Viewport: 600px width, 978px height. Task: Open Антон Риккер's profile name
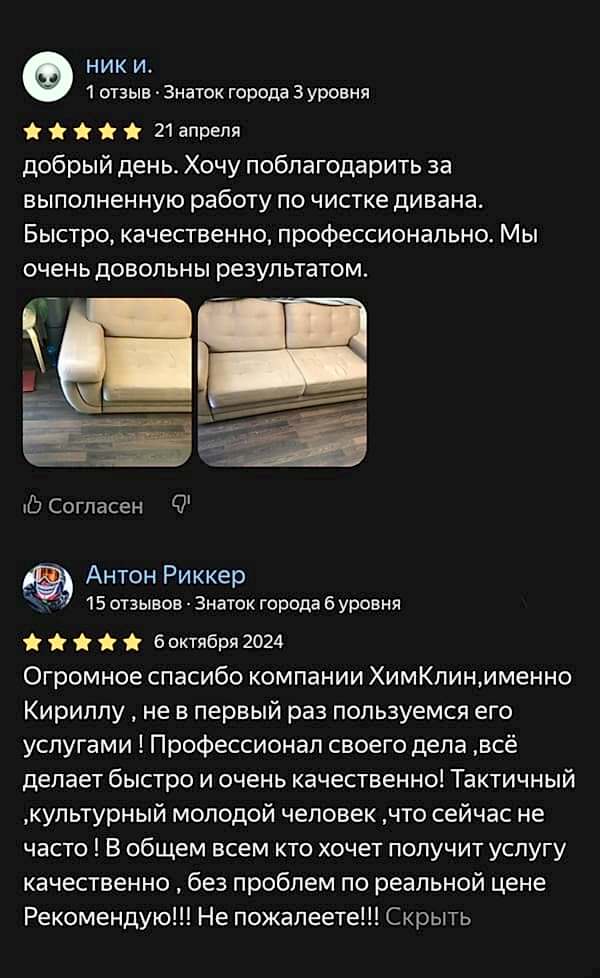(x=165, y=574)
